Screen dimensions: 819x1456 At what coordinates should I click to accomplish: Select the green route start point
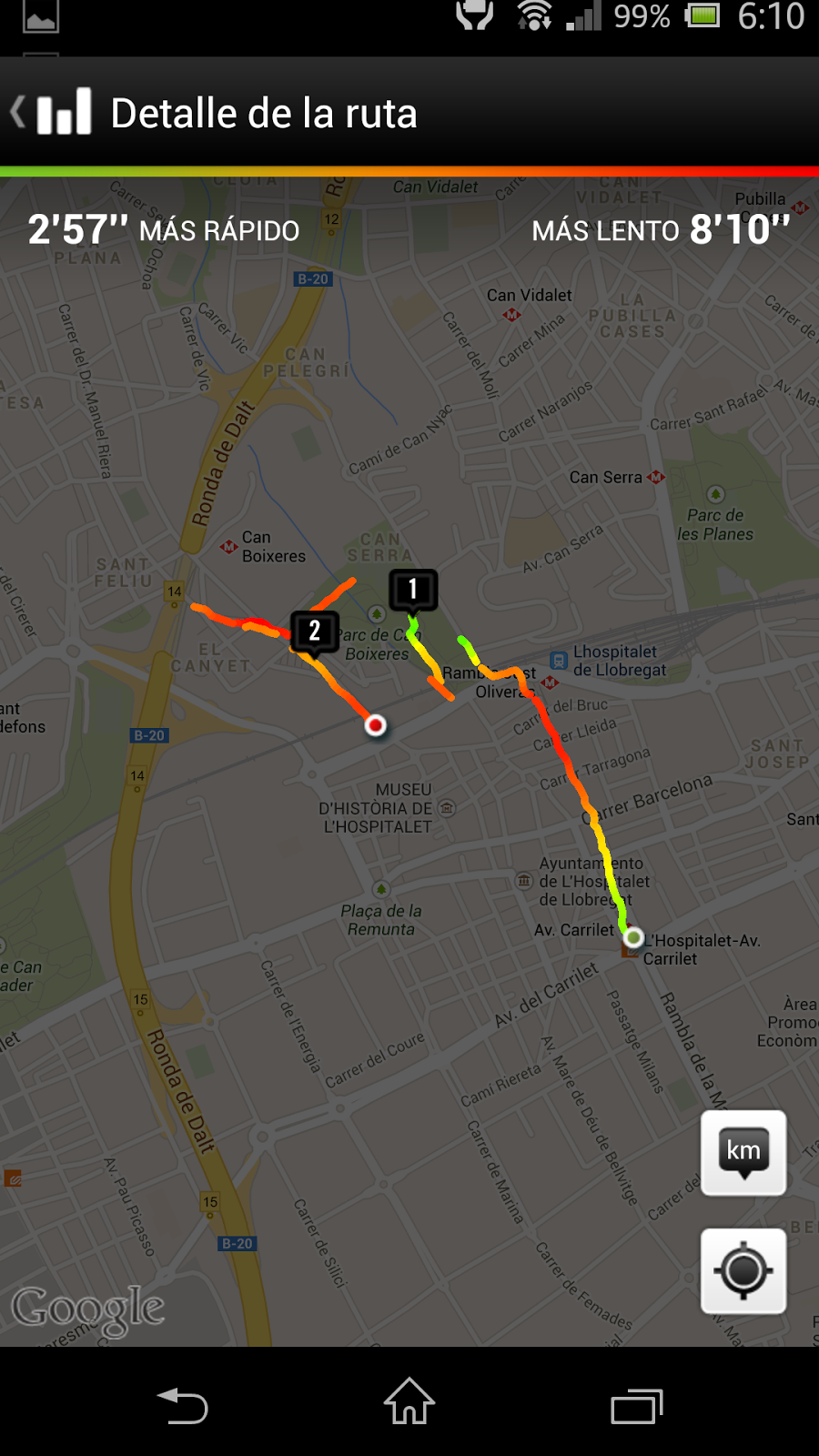pos(633,937)
